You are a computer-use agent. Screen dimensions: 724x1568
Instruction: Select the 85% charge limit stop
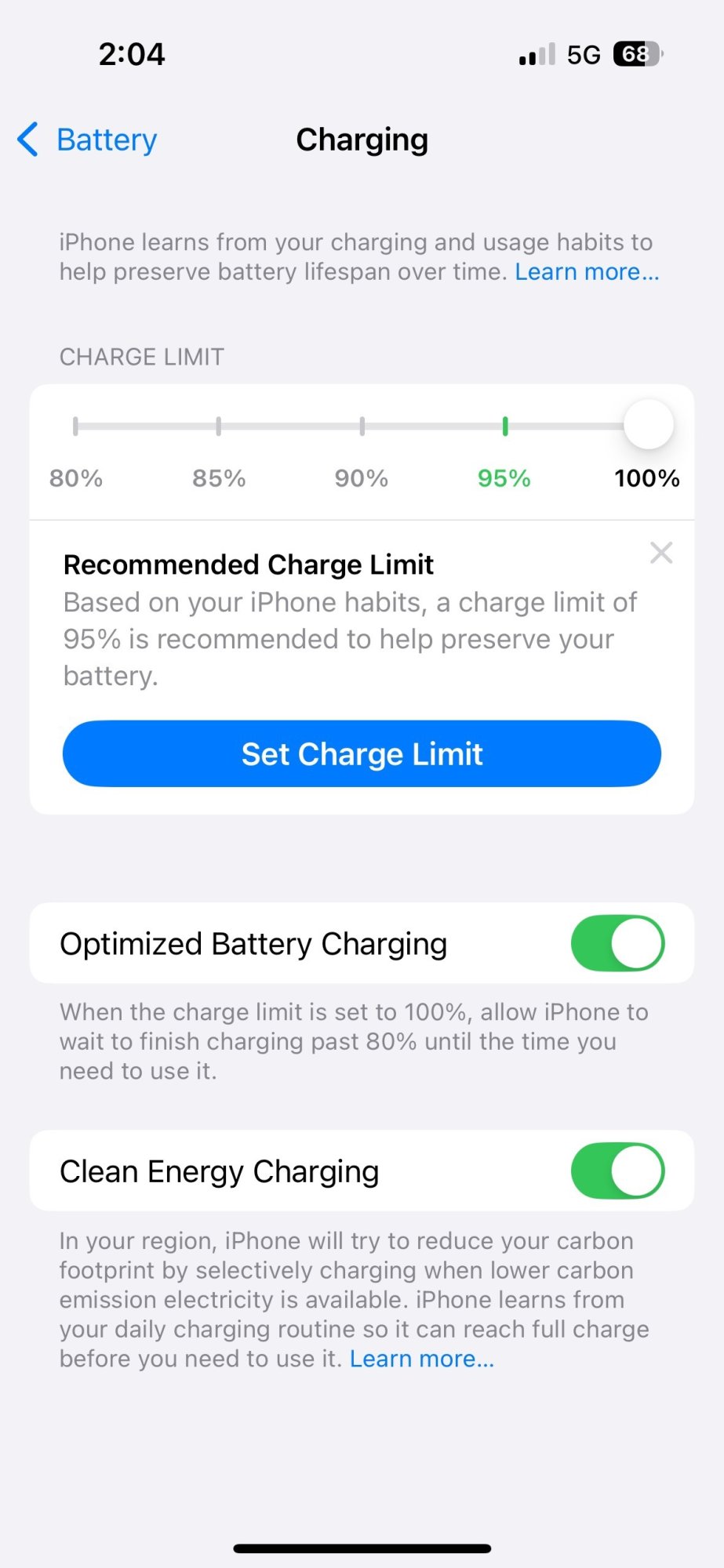[219, 426]
